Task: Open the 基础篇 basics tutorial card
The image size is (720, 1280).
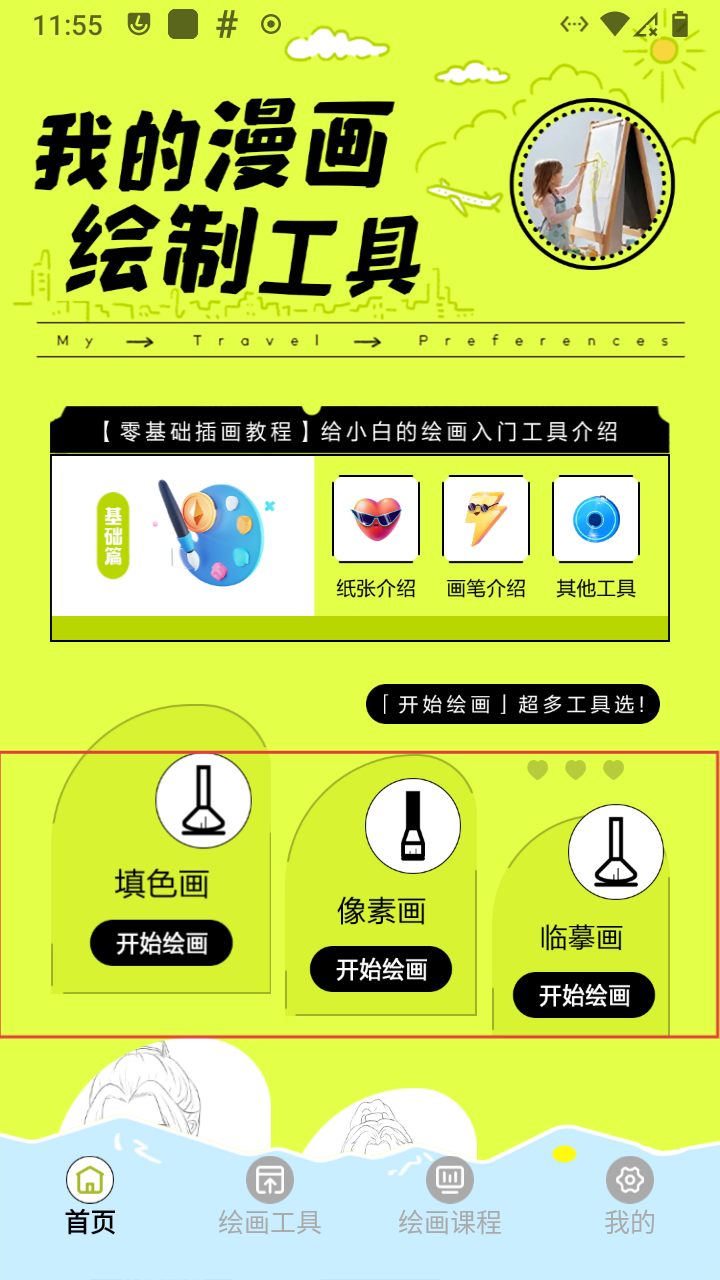Action: point(183,535)
